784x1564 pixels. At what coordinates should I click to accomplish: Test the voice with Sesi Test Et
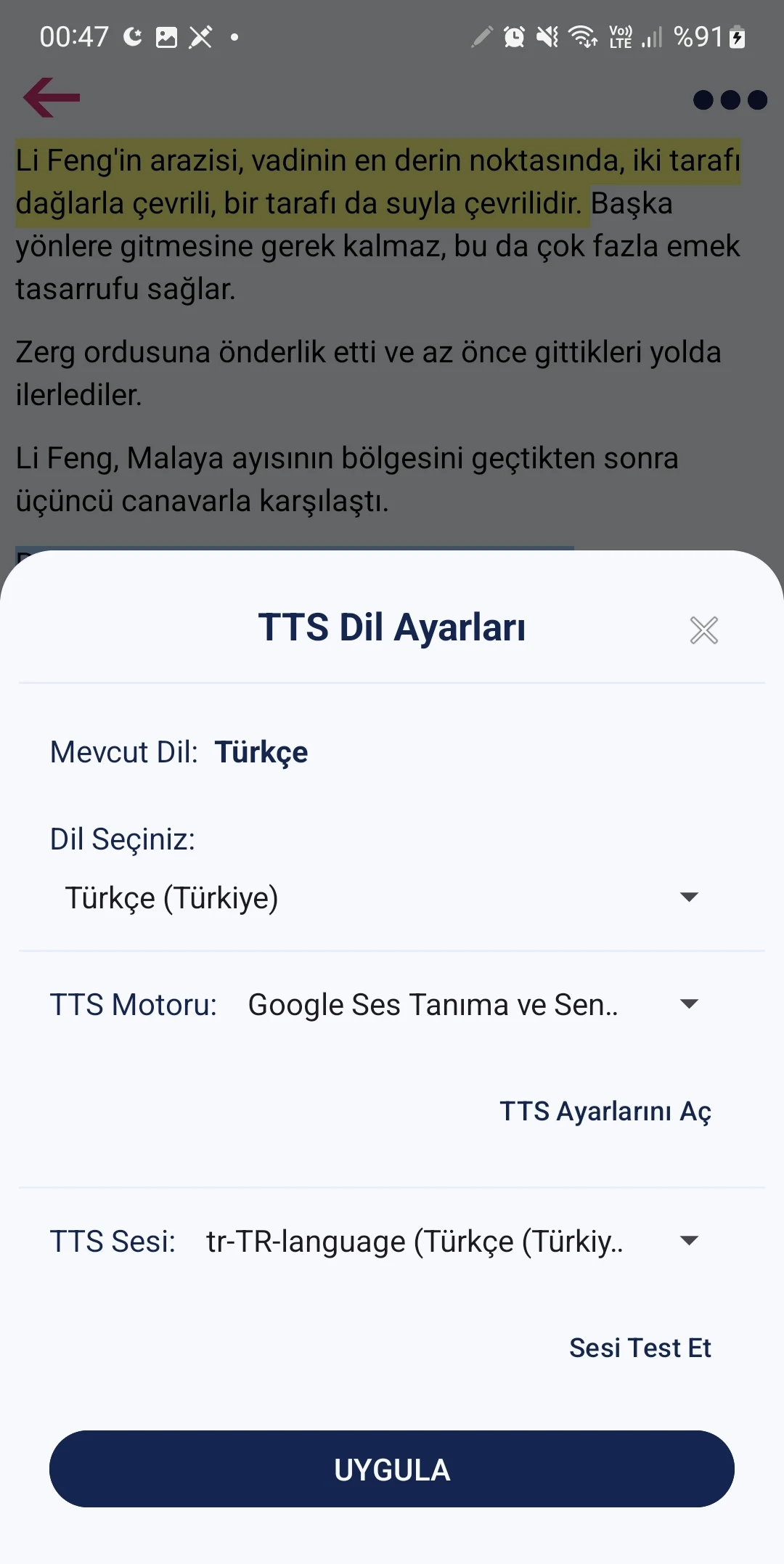[640, 1348]
